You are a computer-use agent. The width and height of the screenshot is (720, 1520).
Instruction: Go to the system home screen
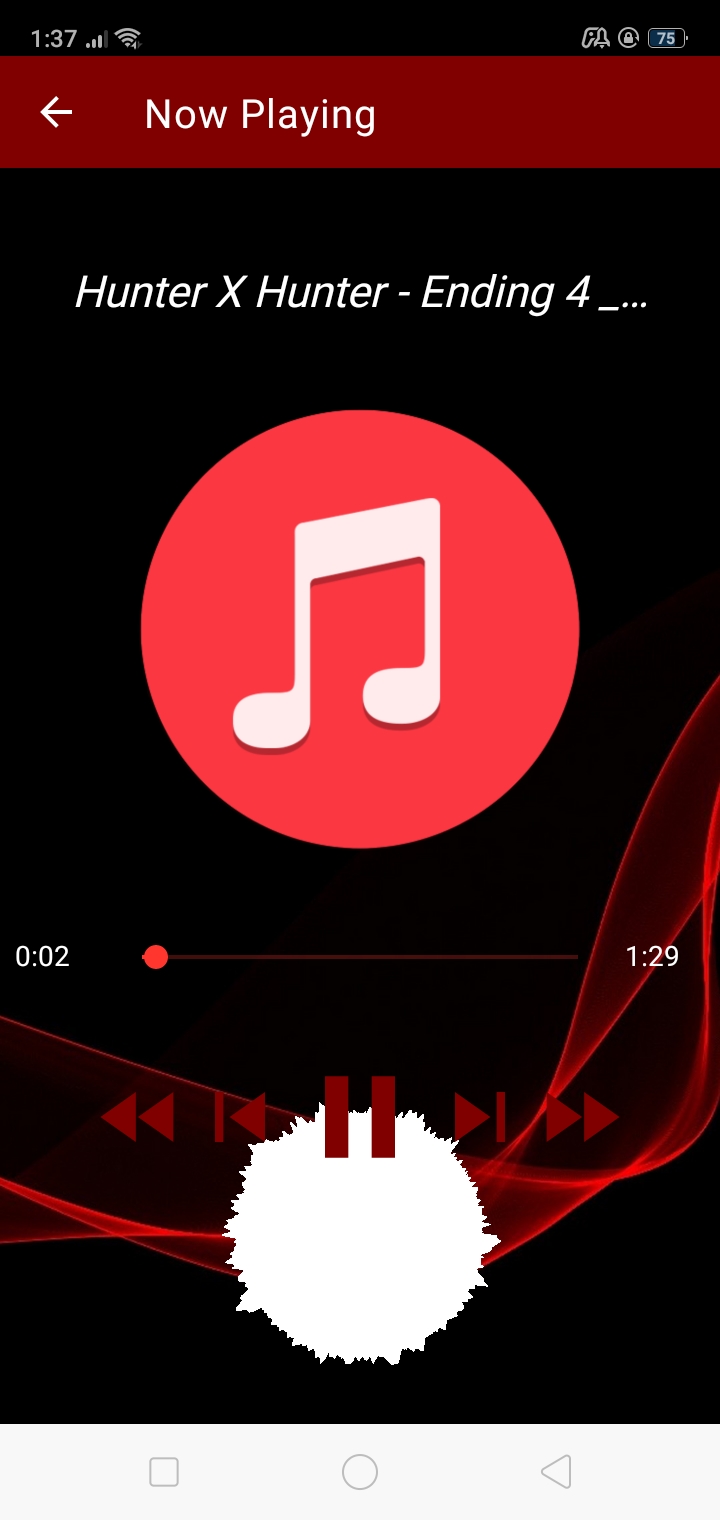[360, 1472]
